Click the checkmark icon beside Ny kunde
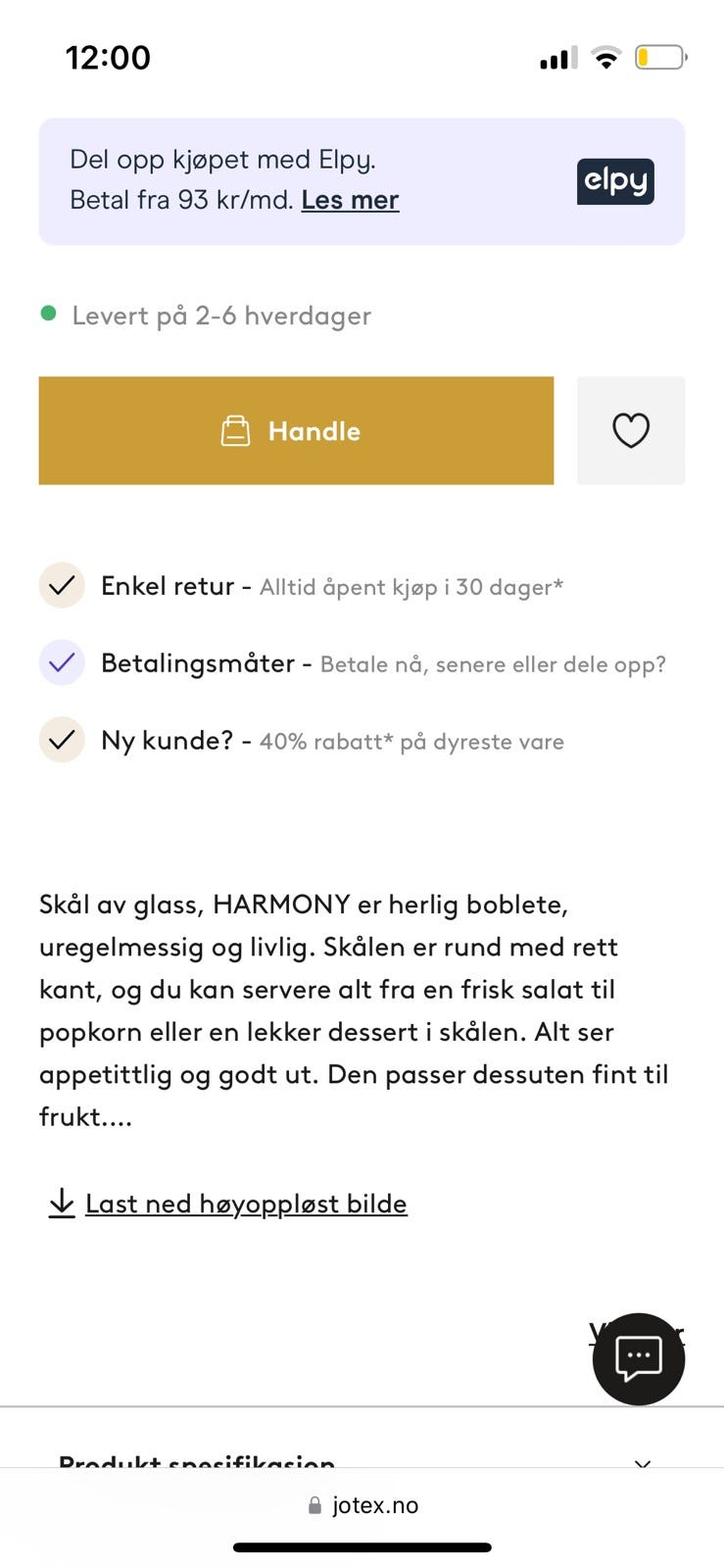 coord(61,740)
